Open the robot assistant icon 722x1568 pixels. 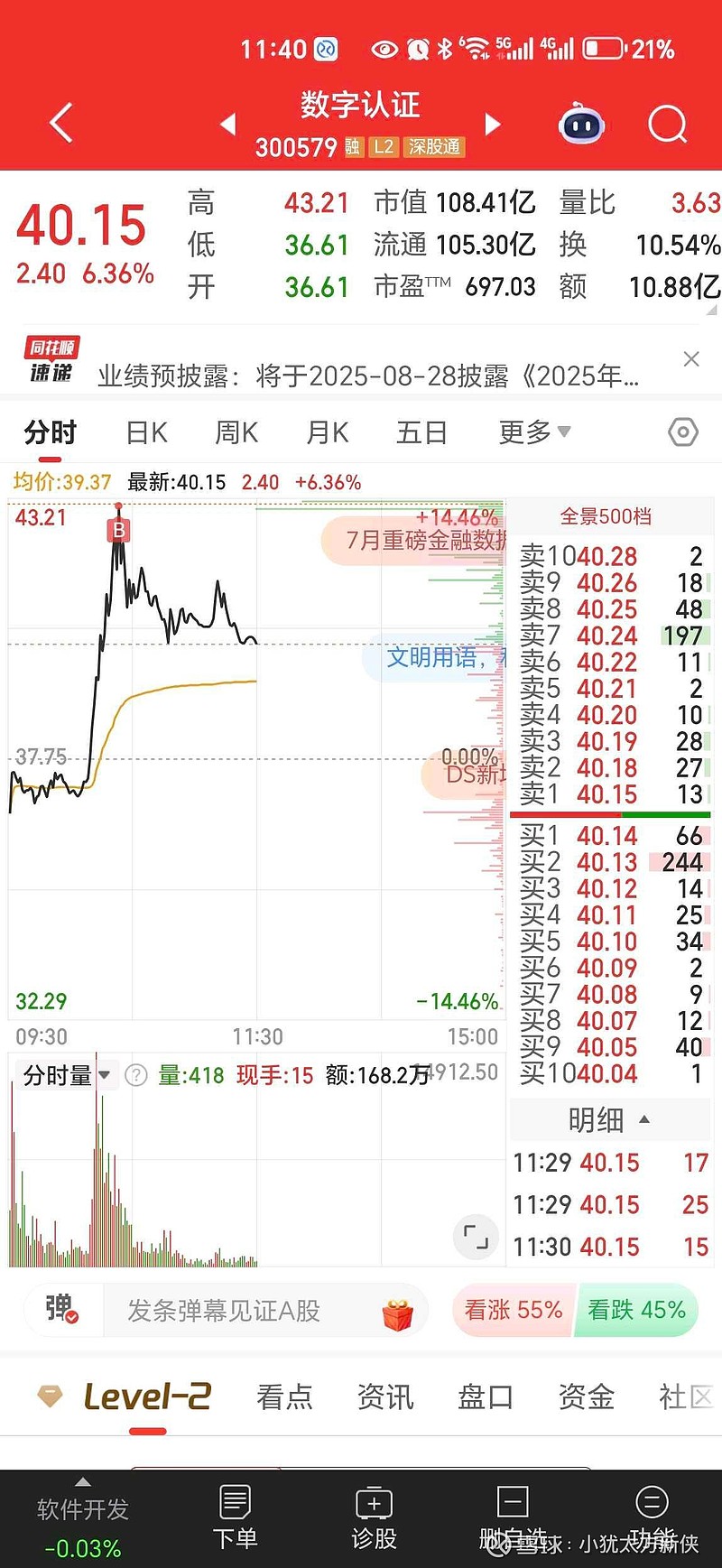(582, 124)
